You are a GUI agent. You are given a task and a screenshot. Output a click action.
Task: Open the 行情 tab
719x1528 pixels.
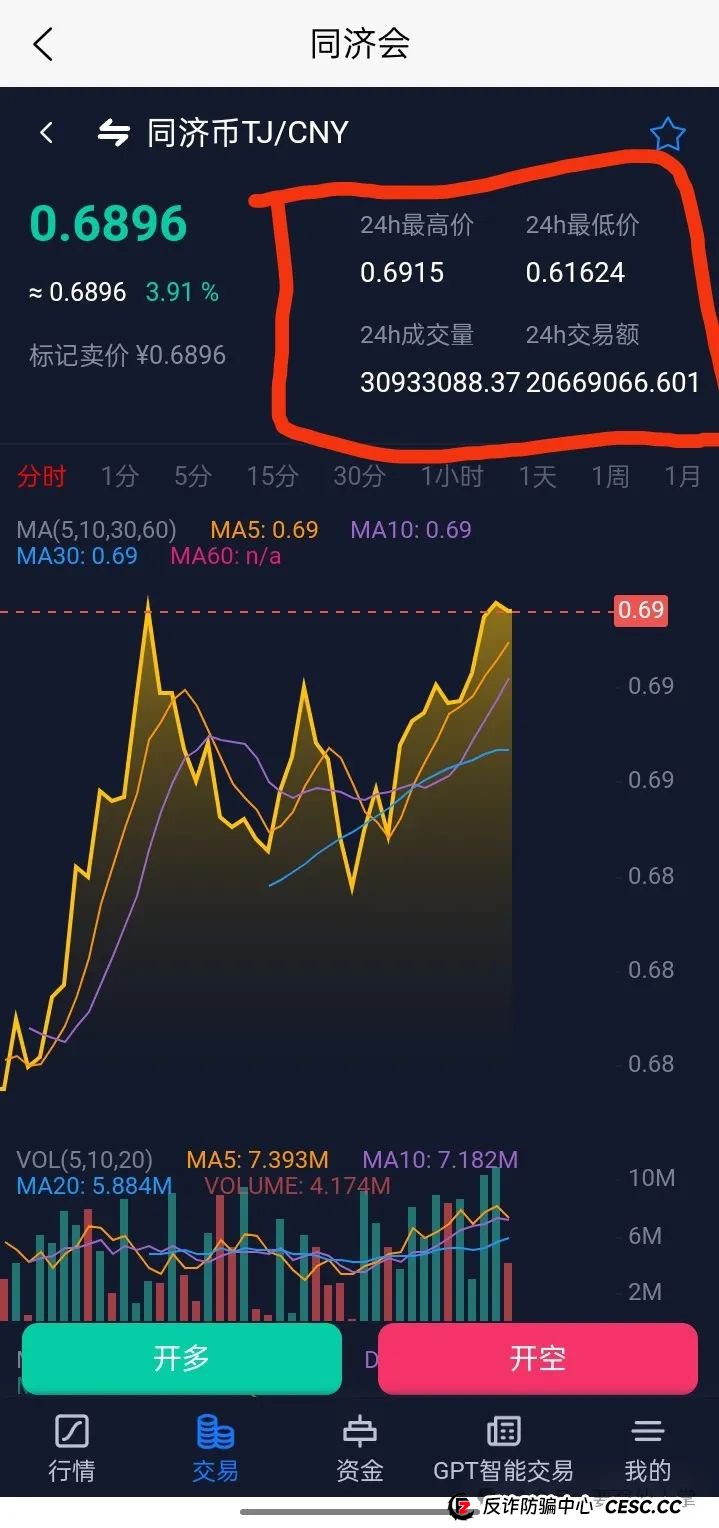click(x=72, y=1448)
